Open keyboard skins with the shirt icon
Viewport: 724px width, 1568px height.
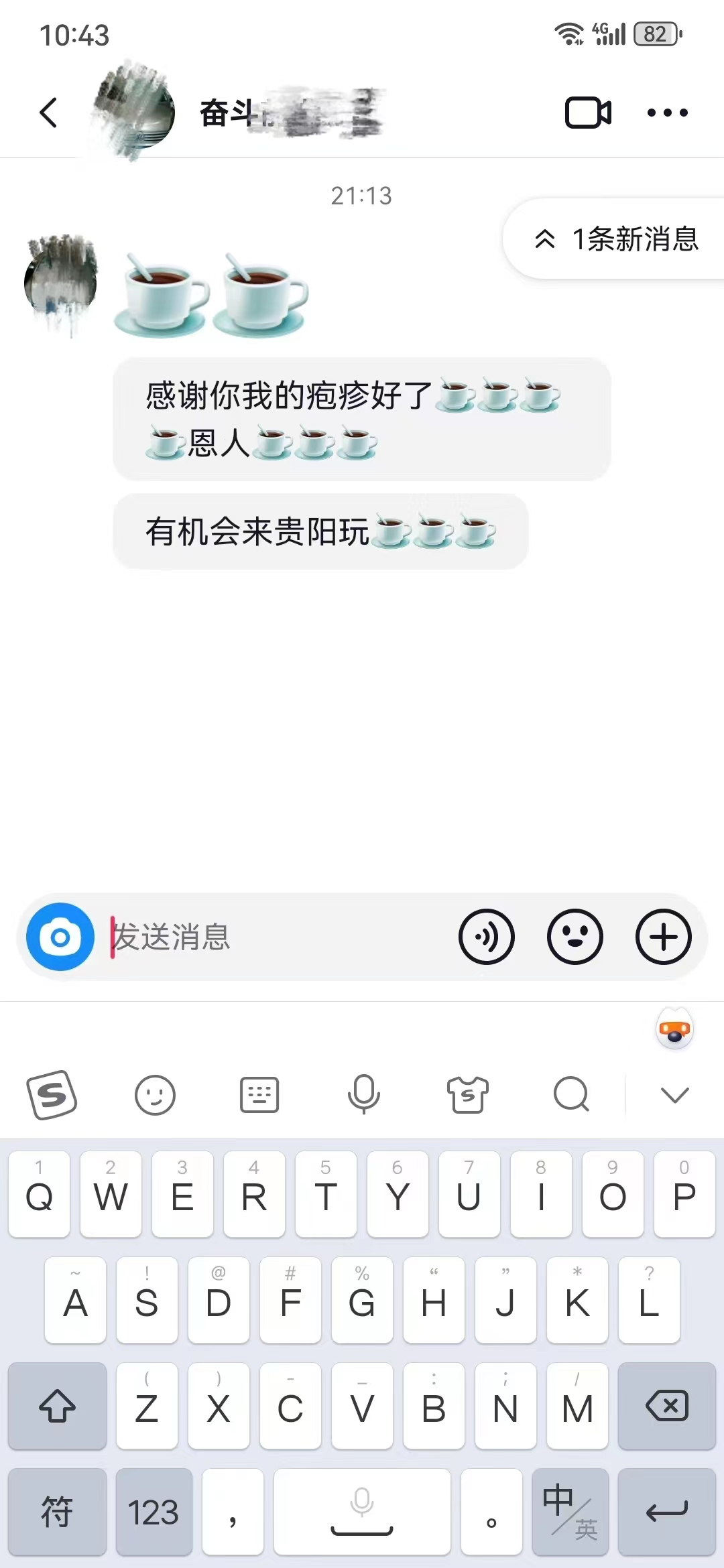tap(468, 1095)
